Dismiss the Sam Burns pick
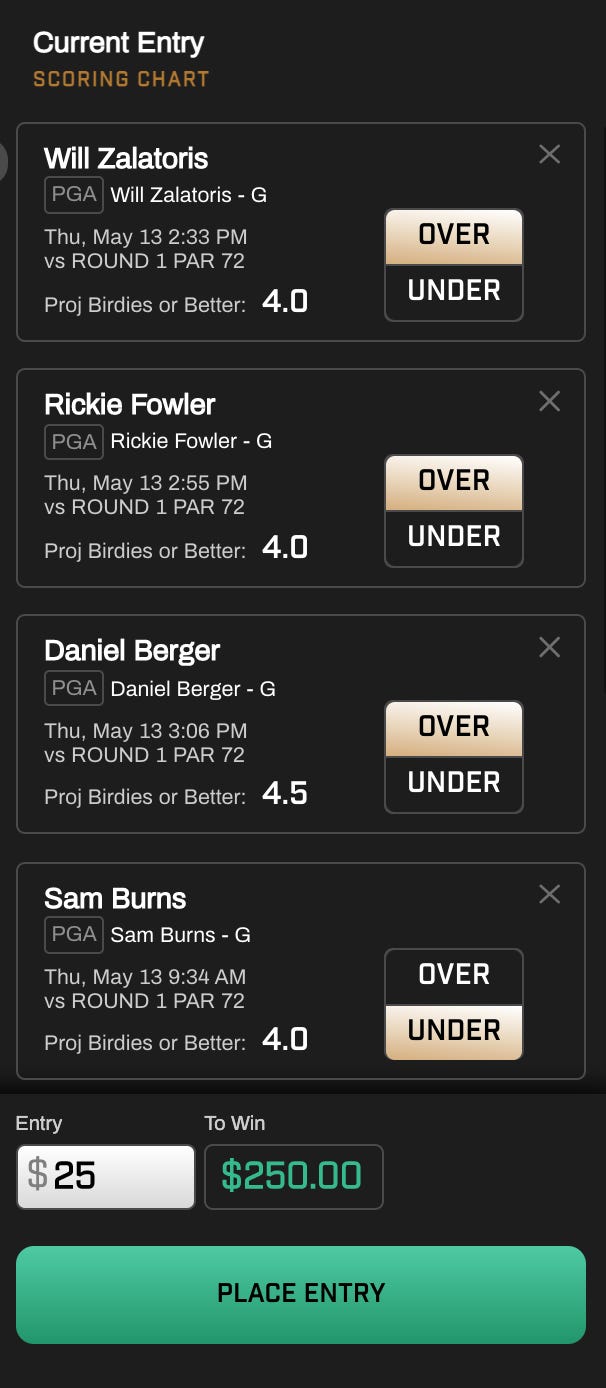606x1388 pixels. (549, 894)
